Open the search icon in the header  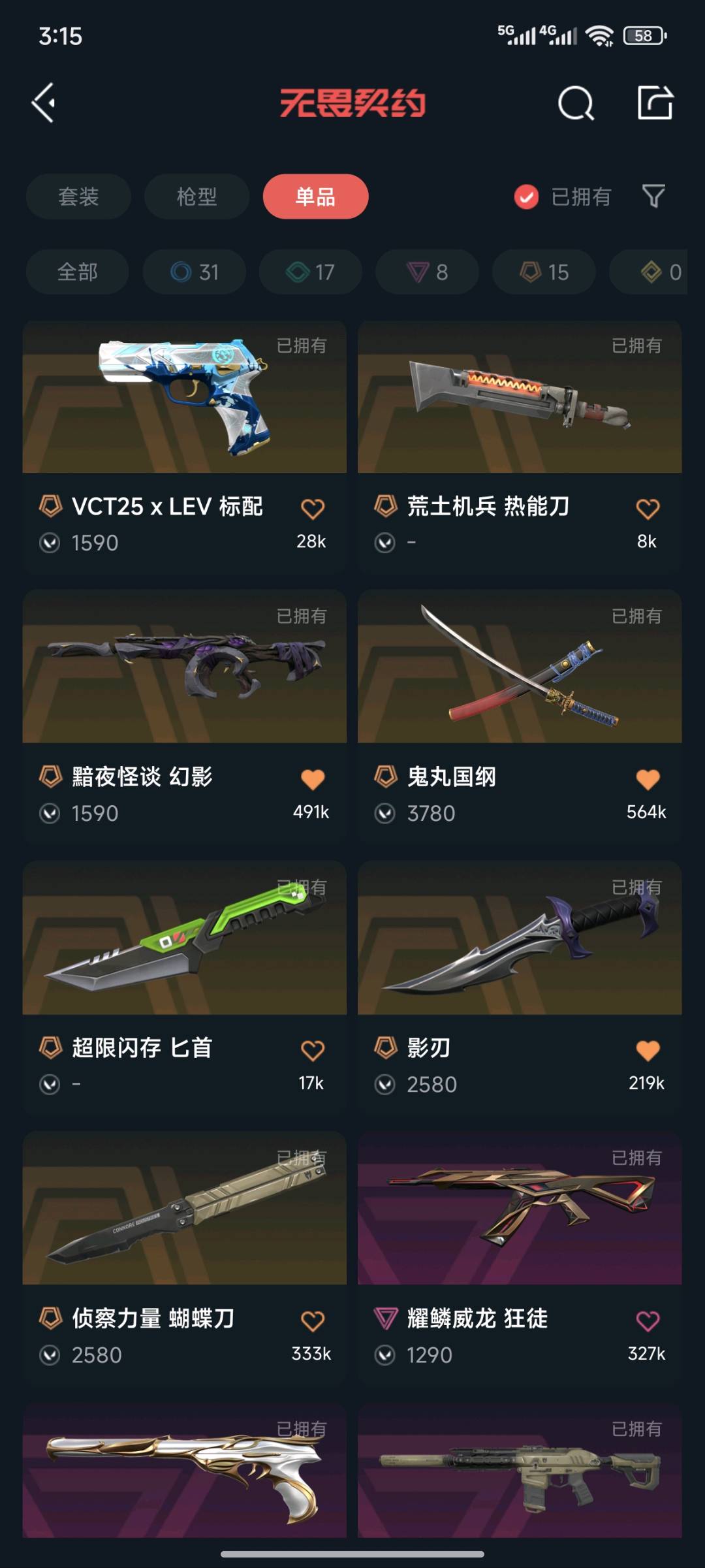[x=576, y=103]
